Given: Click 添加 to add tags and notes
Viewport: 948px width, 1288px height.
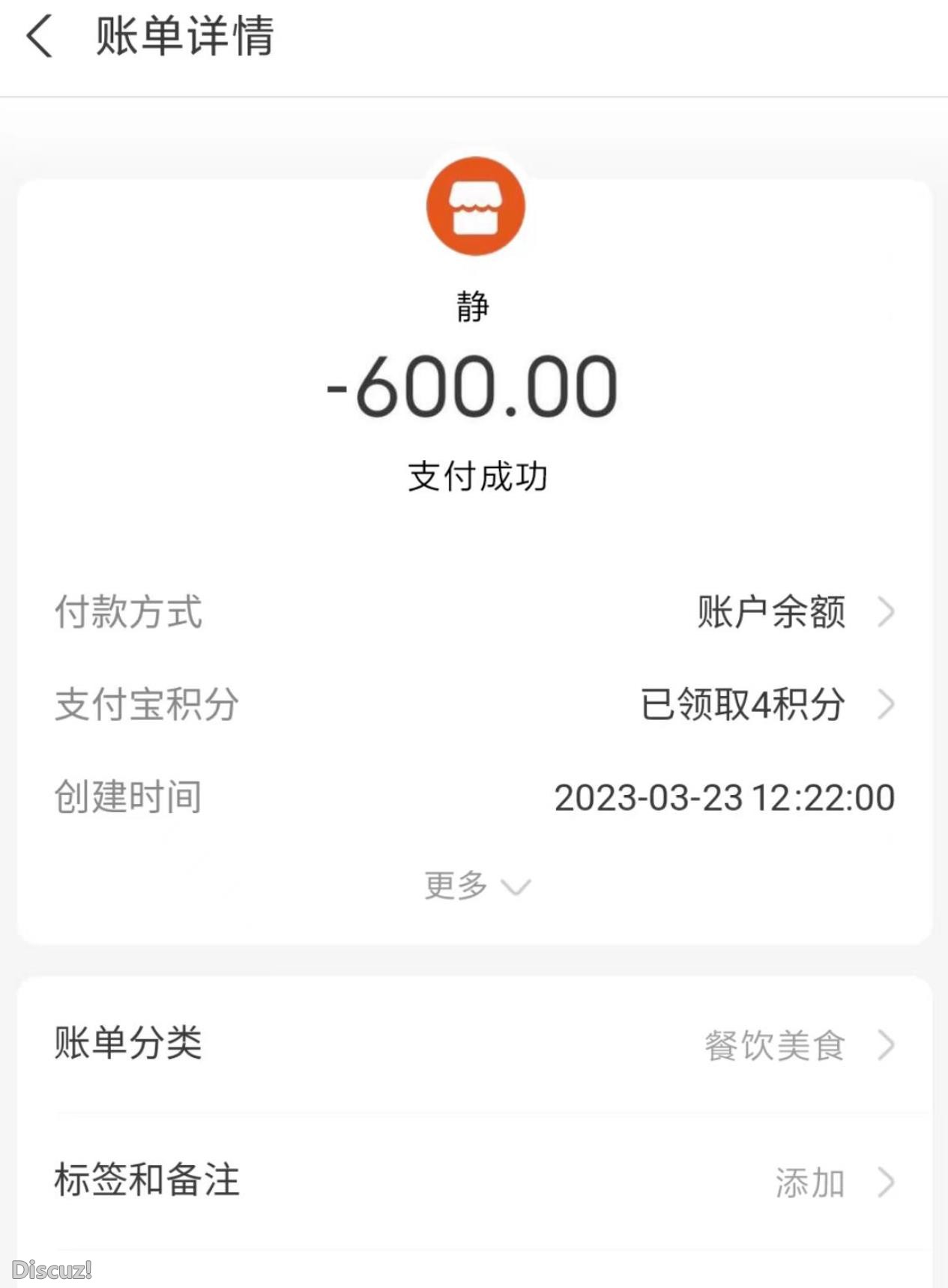Looking at the screenshot, I should coord(809,1182).
